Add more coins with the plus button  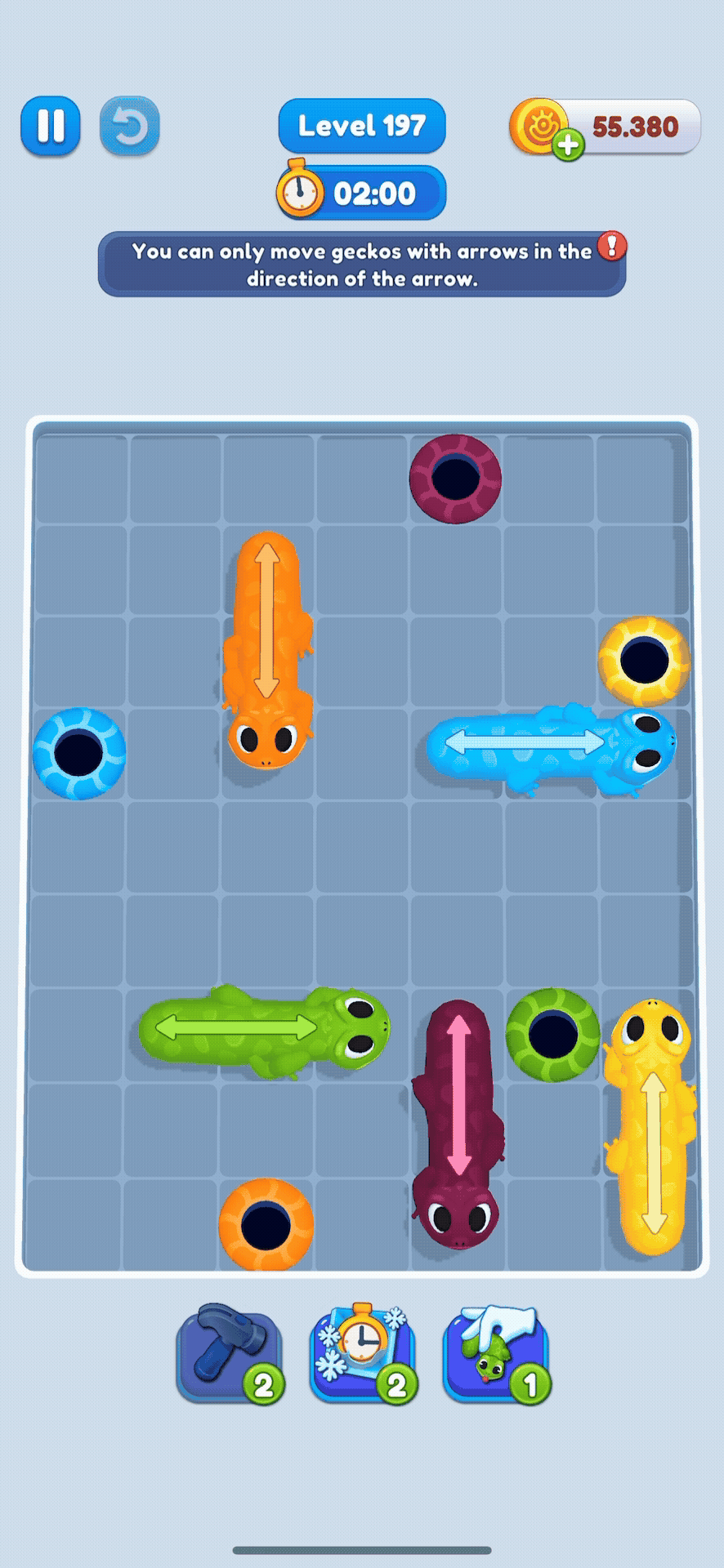568,145
